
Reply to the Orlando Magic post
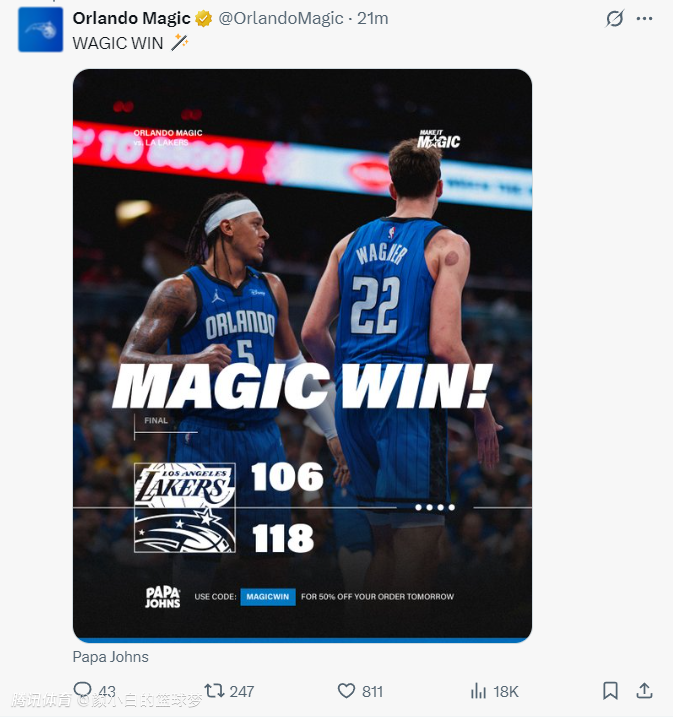coord(83,691)
